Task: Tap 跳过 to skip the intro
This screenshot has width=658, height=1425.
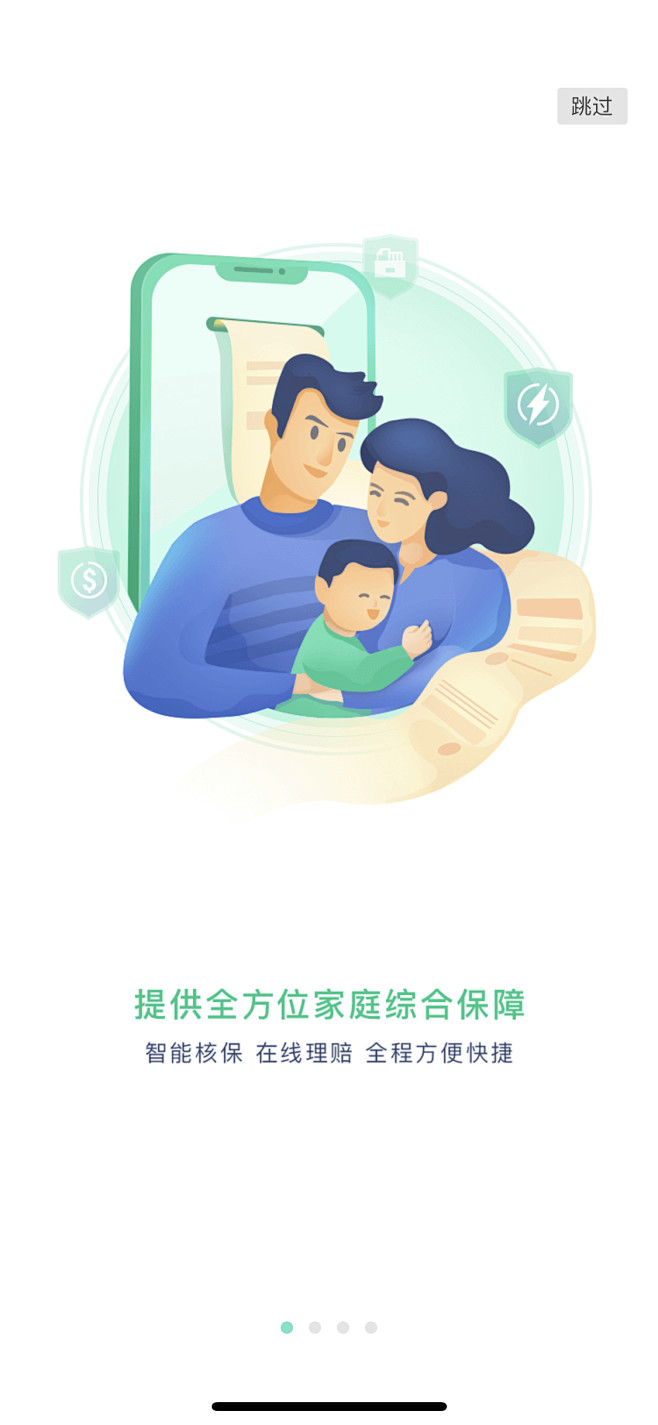Action: click(x=592, y=106)
